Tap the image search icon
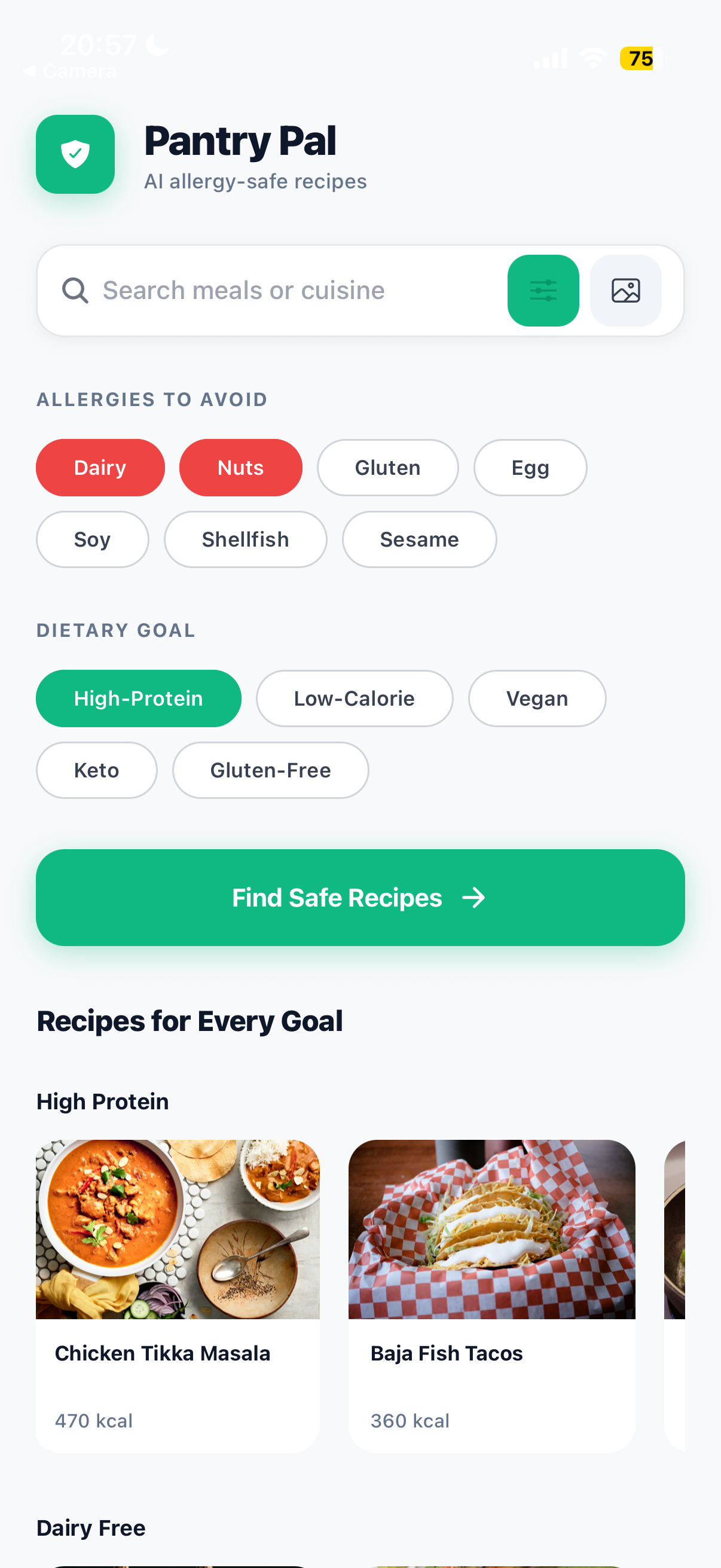 pyautogui.click(x=625, y=289)
